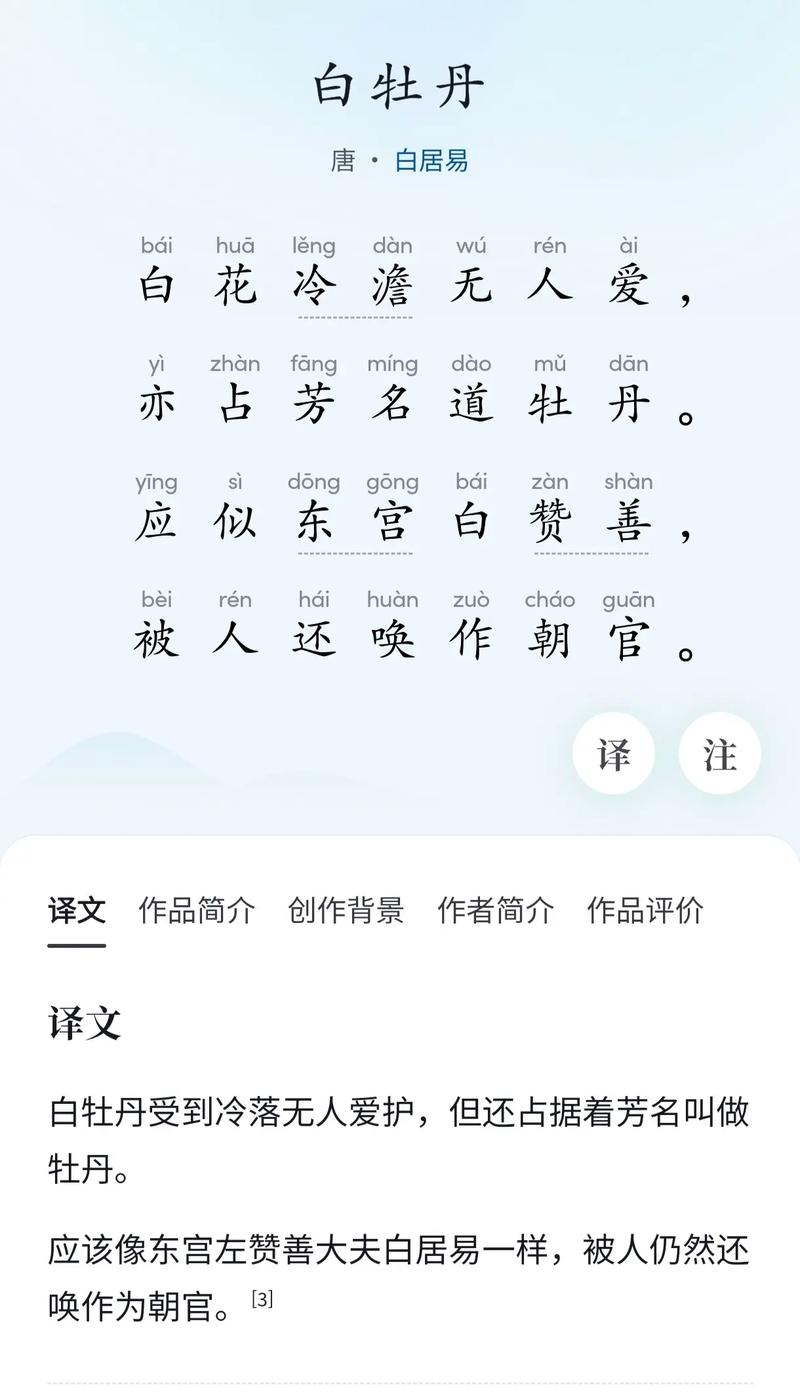
Task: Tap the underline indicator beneath 译文 tab
Action: click(76, 941)
